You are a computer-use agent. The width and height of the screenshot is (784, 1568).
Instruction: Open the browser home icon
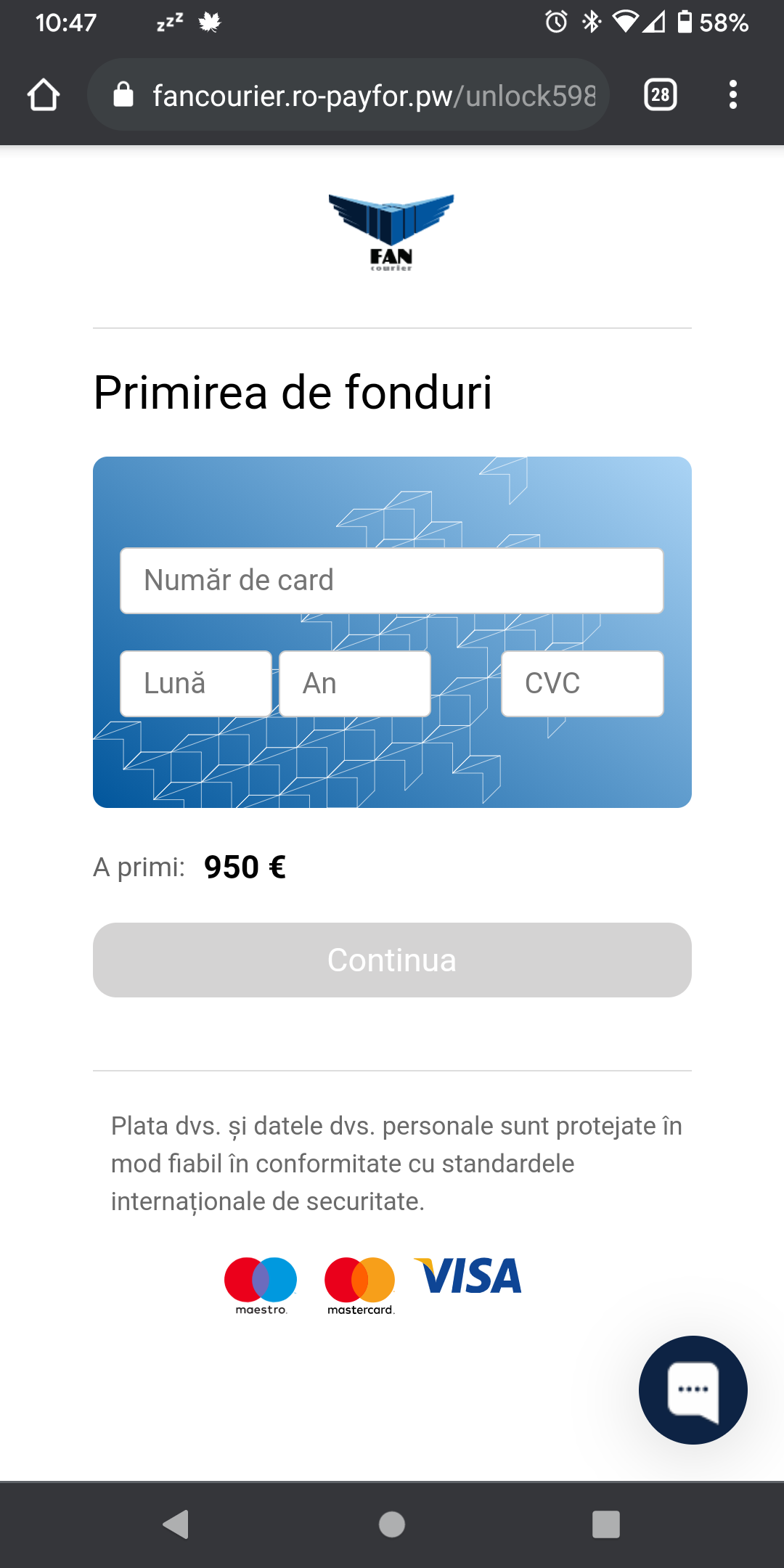(x=44, y=94)
